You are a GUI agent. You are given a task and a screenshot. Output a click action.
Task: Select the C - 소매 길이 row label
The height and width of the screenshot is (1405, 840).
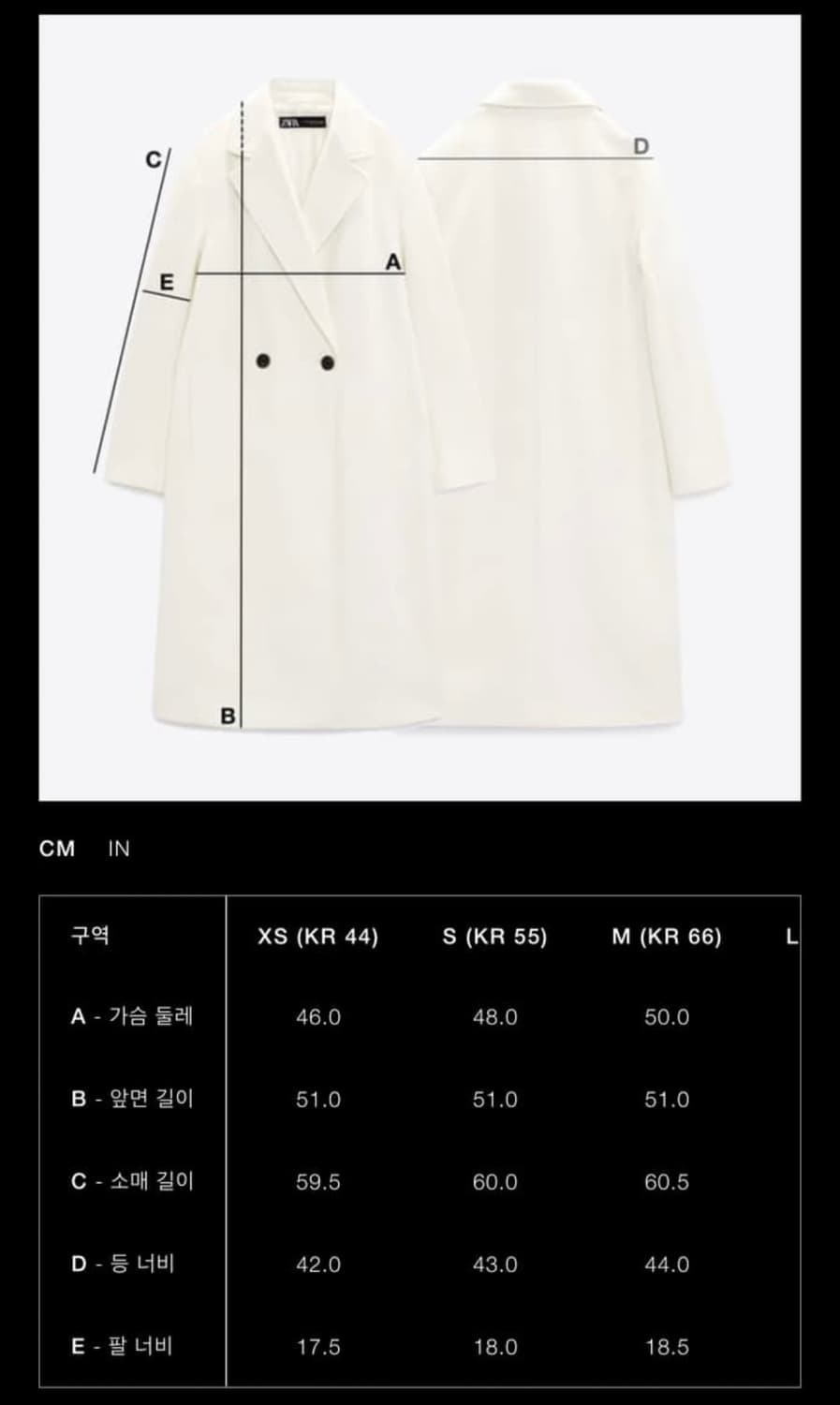point(136,1182)
